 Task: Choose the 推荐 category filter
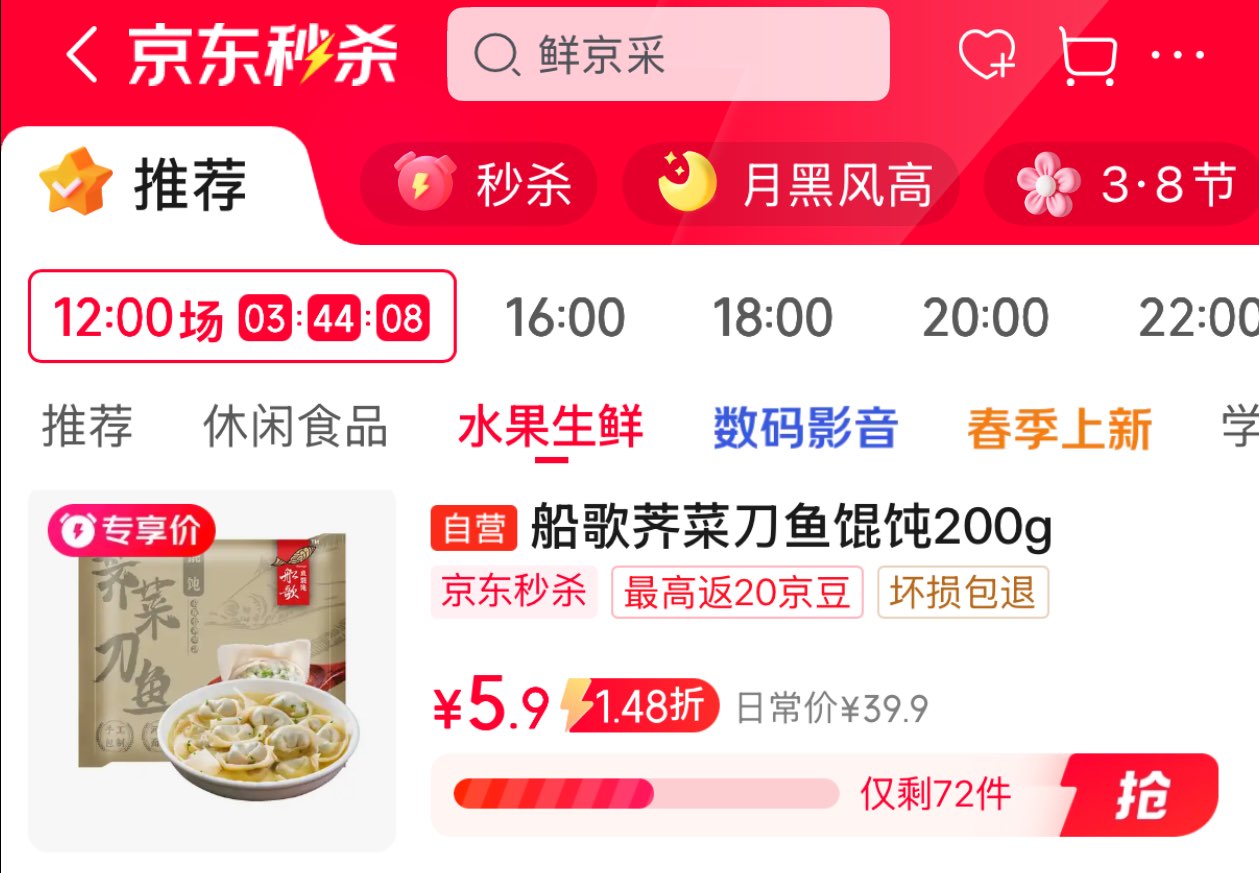click(87, 427)
